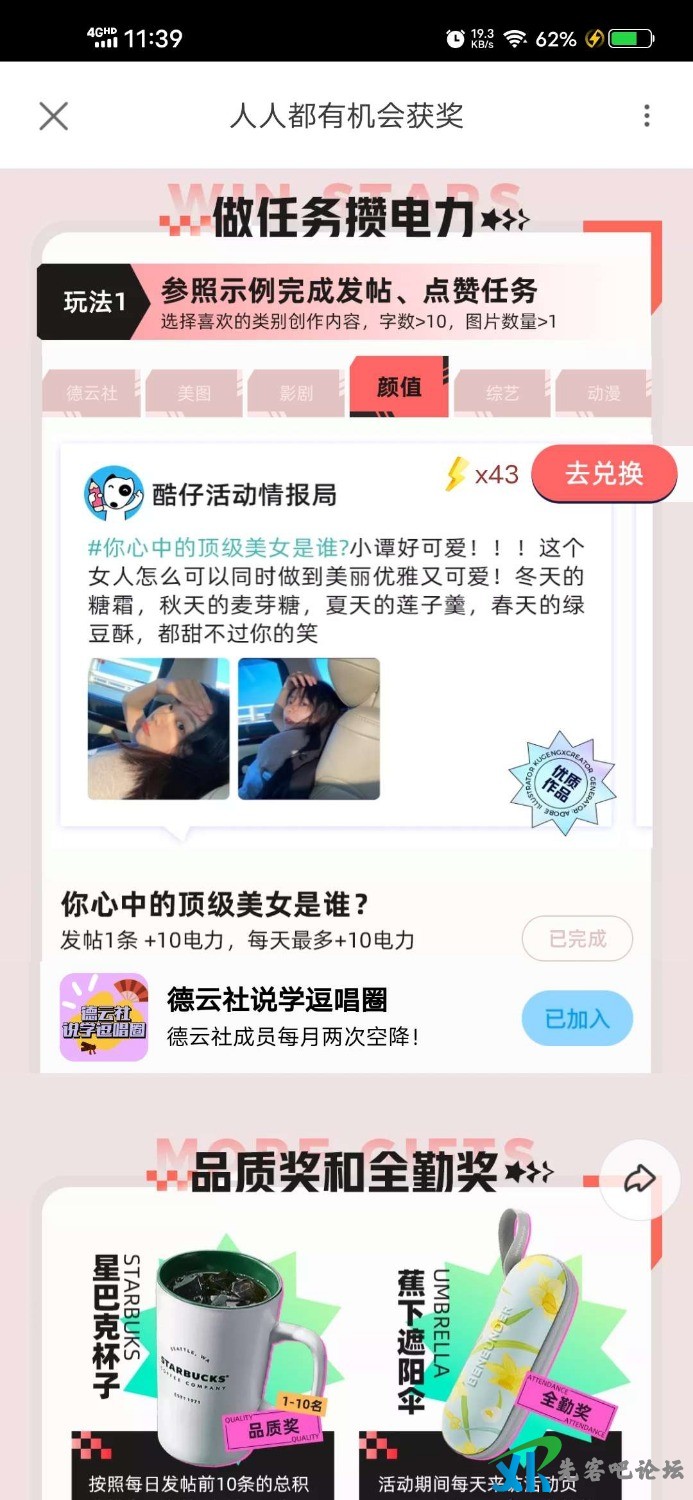The height and width of the screenshot is (1500, 693).
Task: Open the 动漫 category tab
Action: pyautogui.click(x=604, y=393)
